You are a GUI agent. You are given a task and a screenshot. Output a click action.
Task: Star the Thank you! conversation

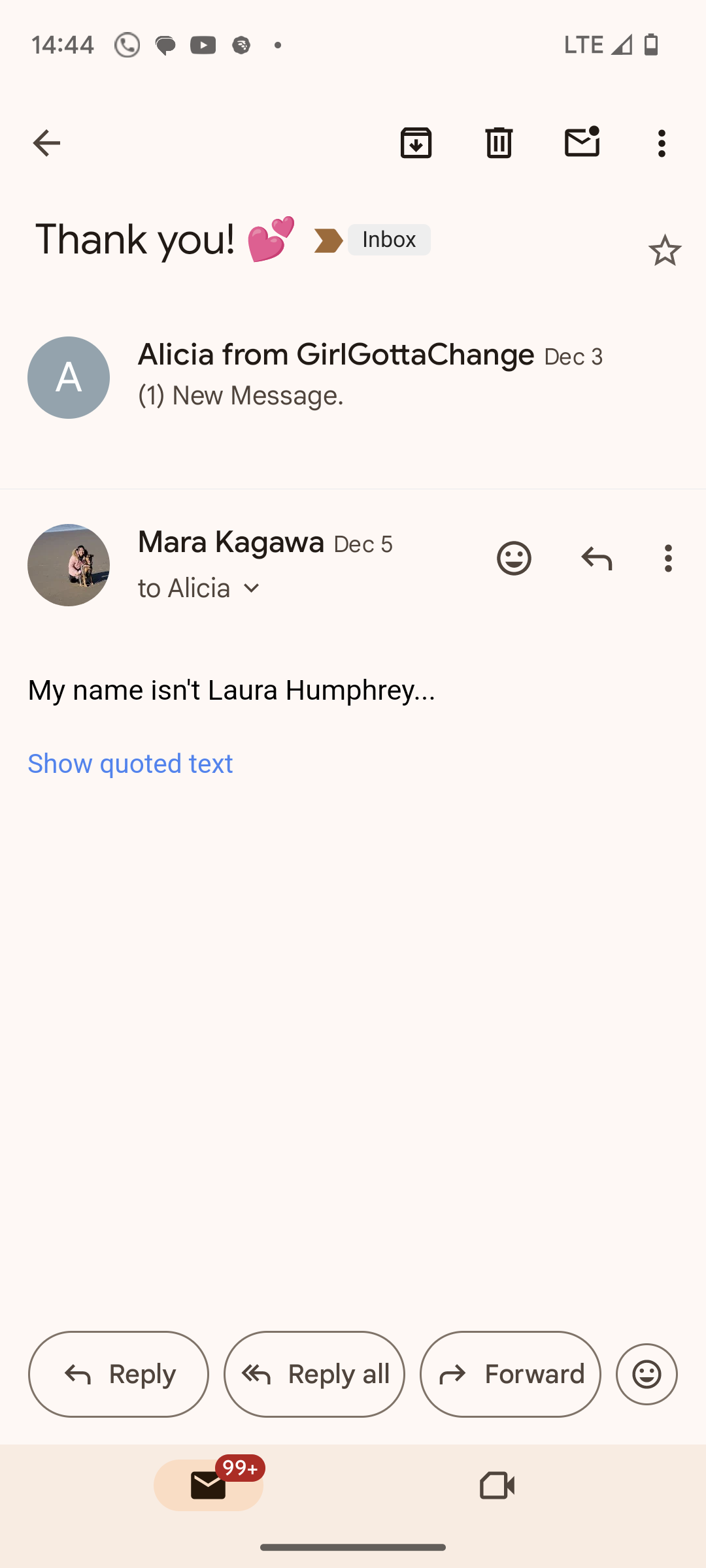click(665, 250)
